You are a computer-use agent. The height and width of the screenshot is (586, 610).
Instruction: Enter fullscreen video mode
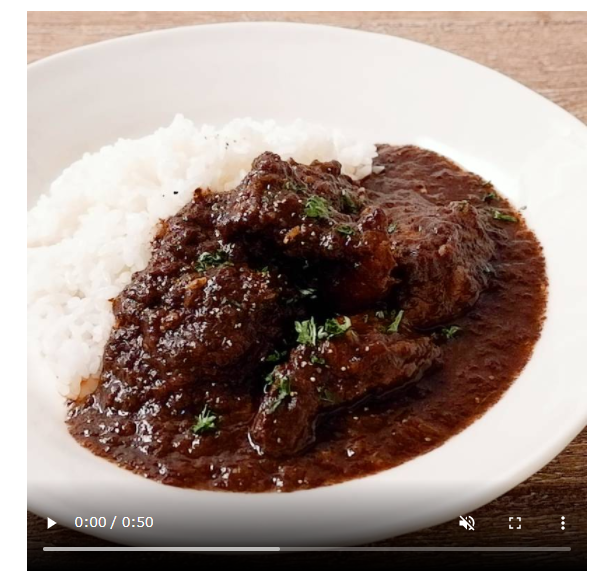click(x=515, y=523)
